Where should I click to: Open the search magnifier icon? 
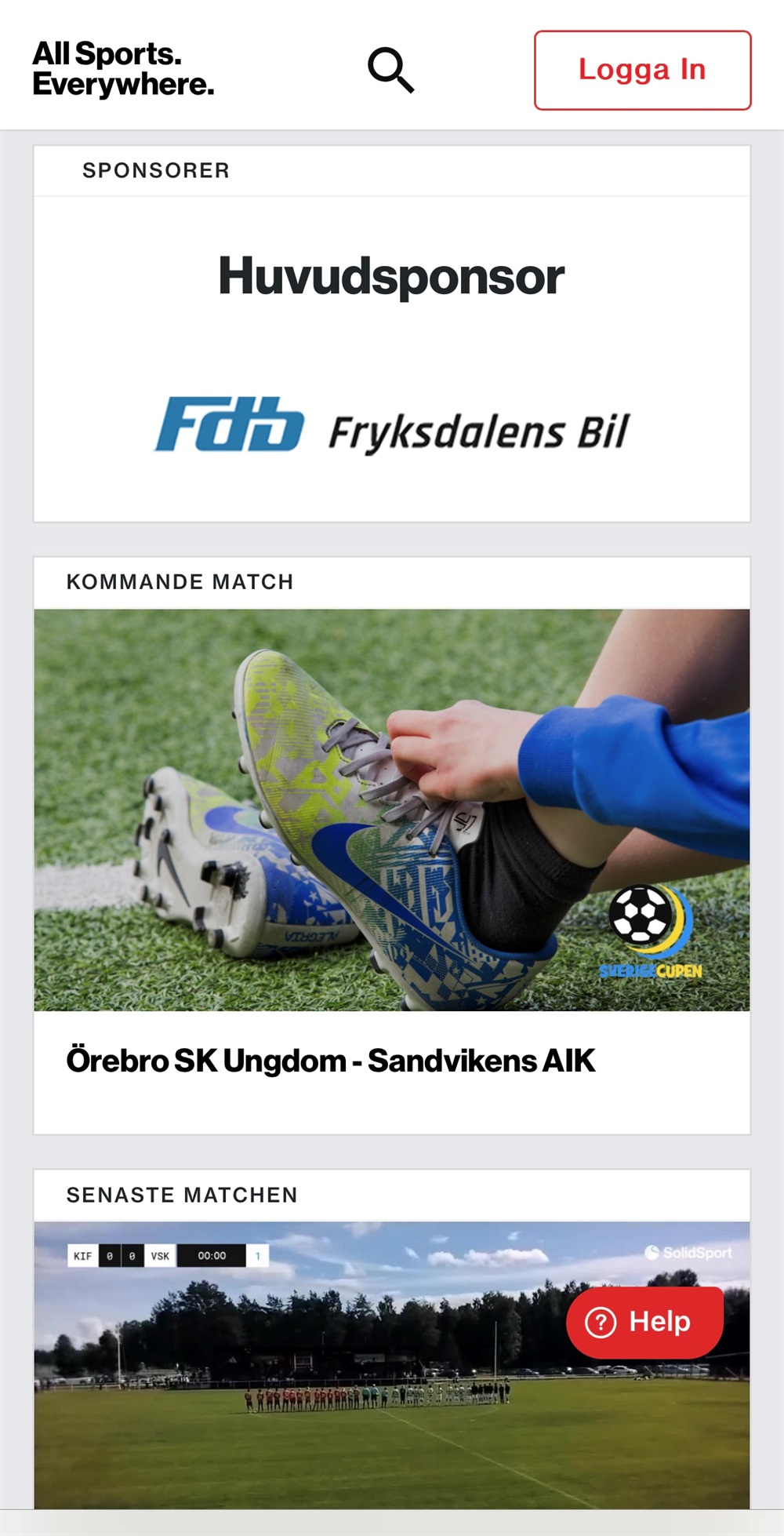click(390, 70)
